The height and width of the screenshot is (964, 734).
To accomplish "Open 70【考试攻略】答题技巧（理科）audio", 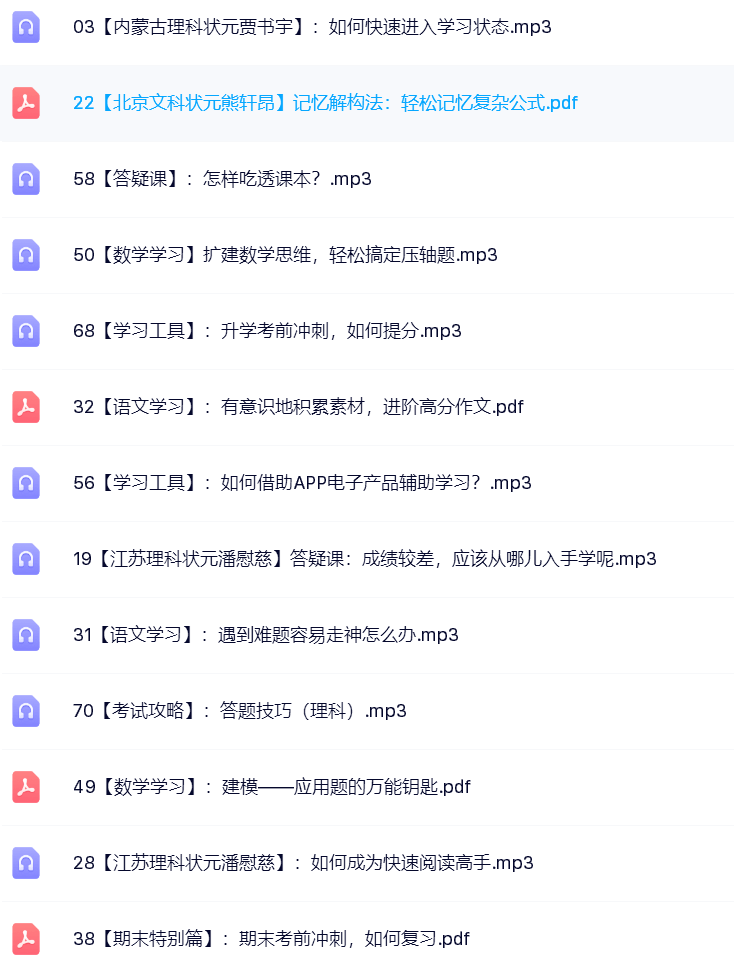I will (x=240, y=711).
